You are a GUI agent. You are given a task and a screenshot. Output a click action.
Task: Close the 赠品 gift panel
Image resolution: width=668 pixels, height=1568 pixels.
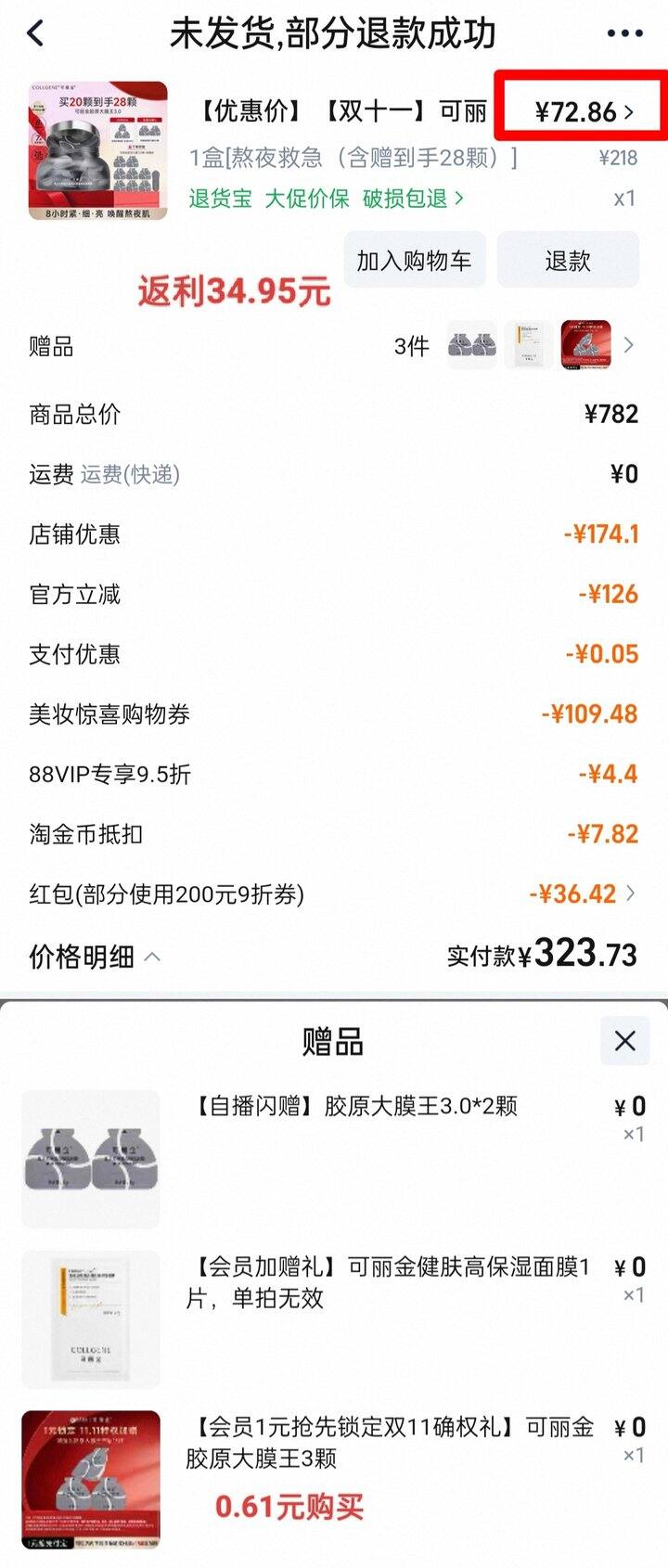625,1041
